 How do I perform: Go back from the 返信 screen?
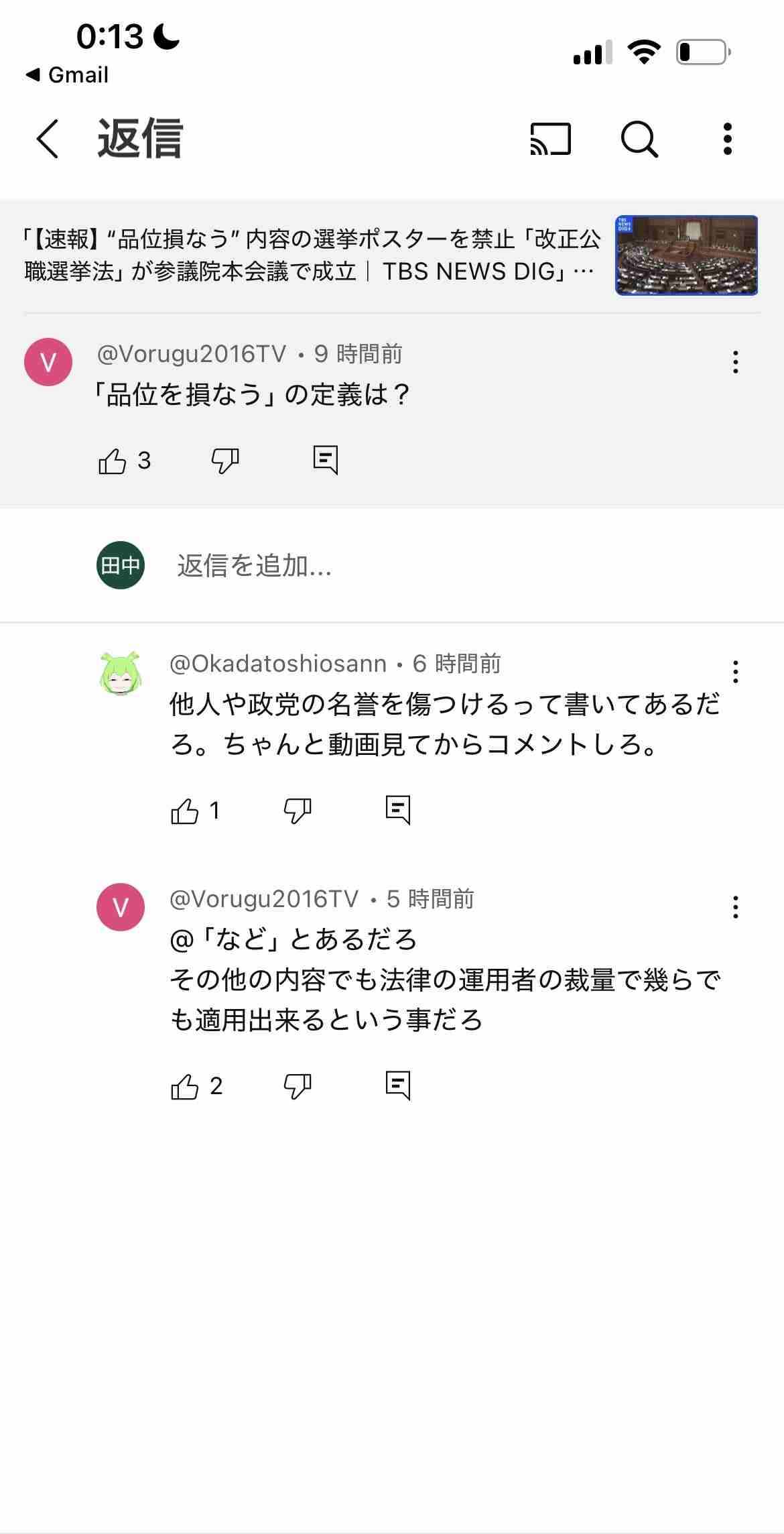(48, 139)
